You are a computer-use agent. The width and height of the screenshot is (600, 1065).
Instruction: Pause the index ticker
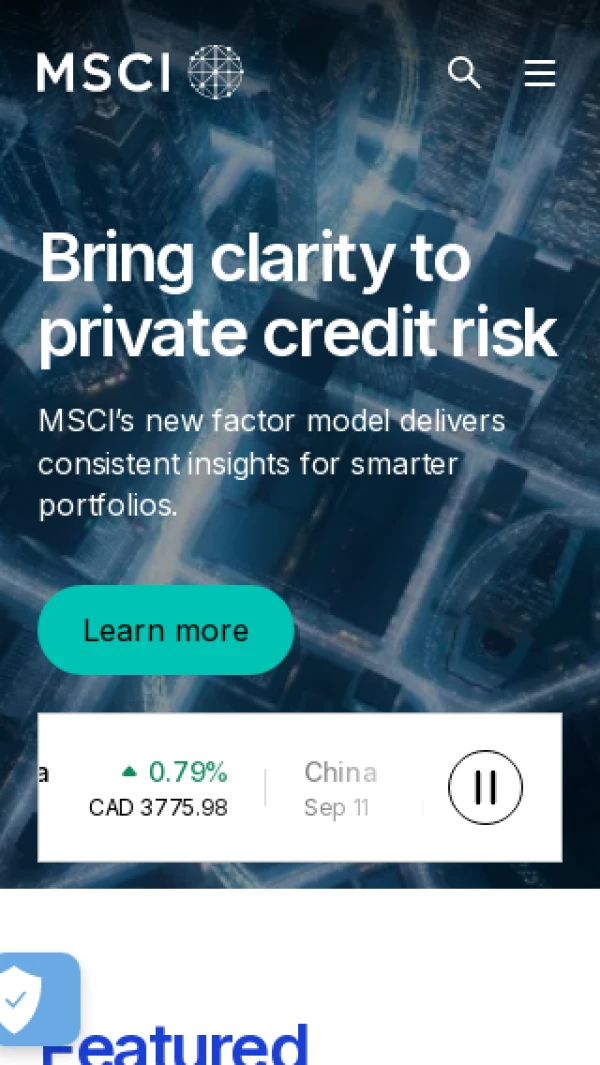click(x=485, y=787)
